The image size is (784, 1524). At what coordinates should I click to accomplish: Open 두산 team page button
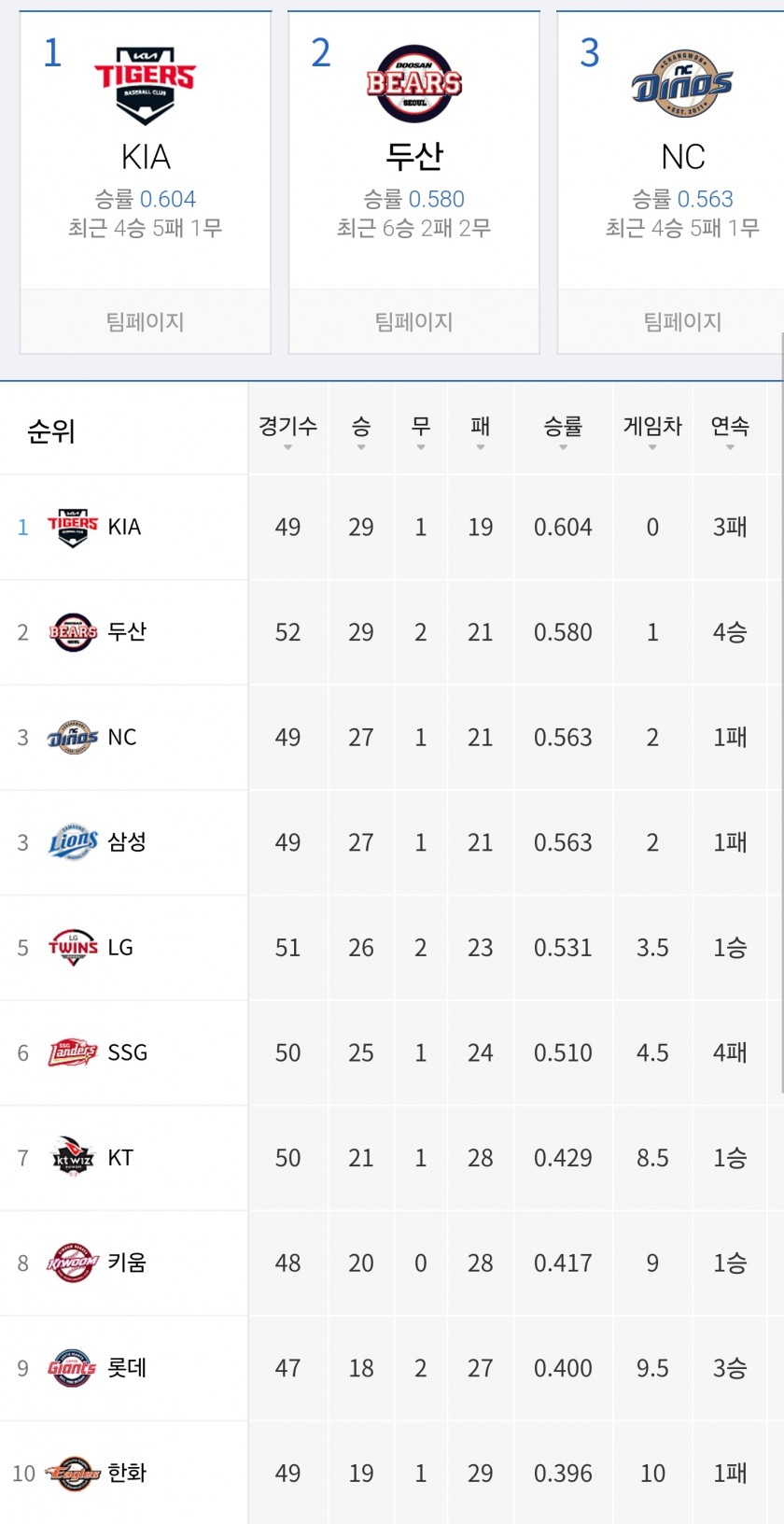(413, 321)
